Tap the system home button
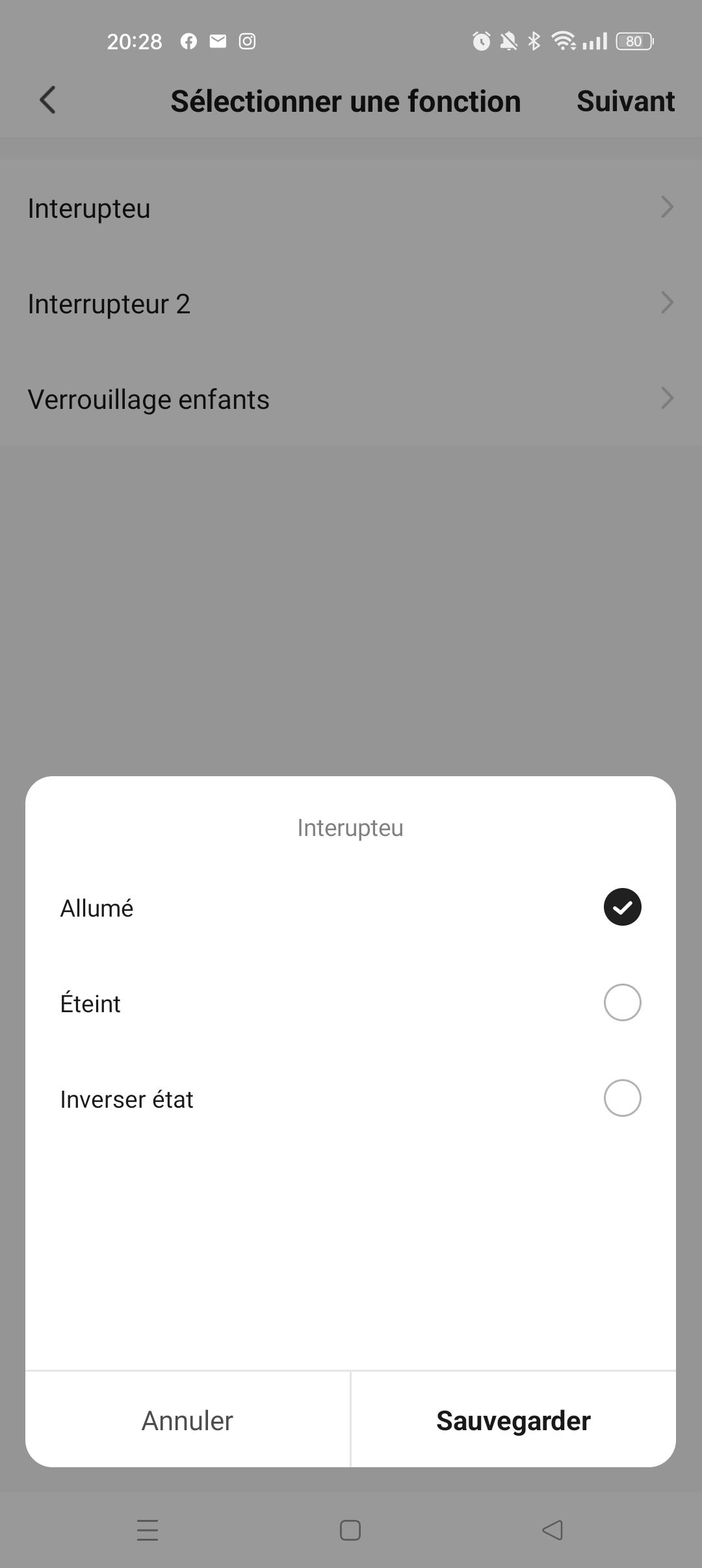 tap(350, 1530)
